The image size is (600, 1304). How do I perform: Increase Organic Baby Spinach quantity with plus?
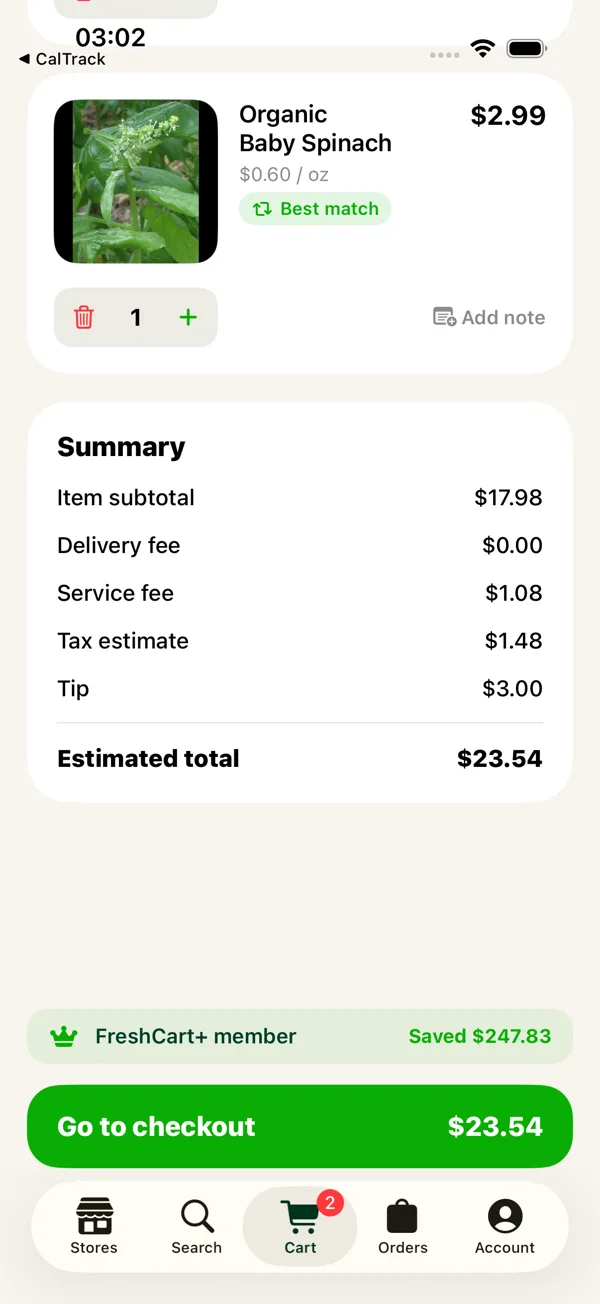tap(188, 318)
